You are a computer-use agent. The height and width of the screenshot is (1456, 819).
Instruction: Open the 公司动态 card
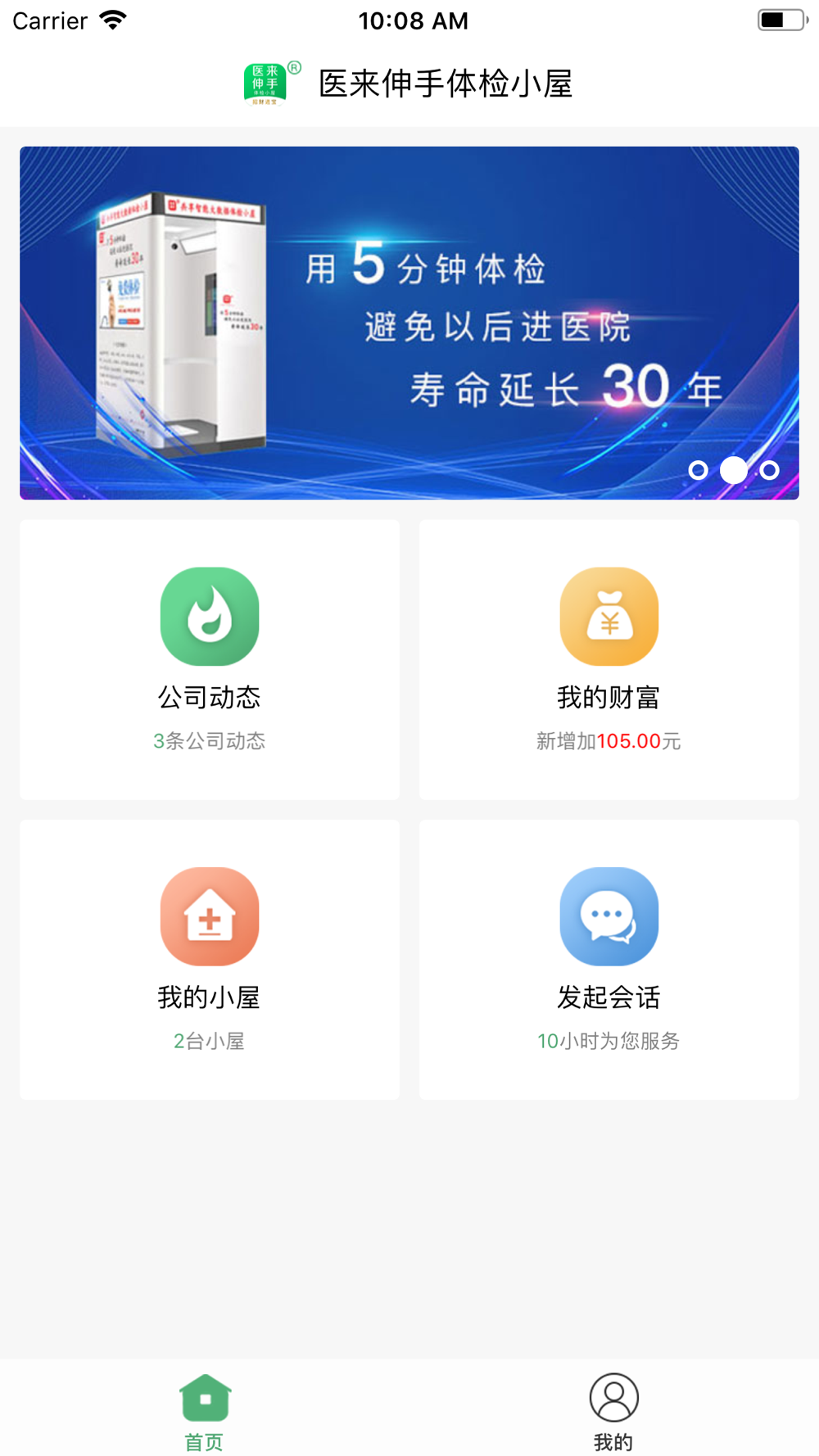tap(210, 659)
